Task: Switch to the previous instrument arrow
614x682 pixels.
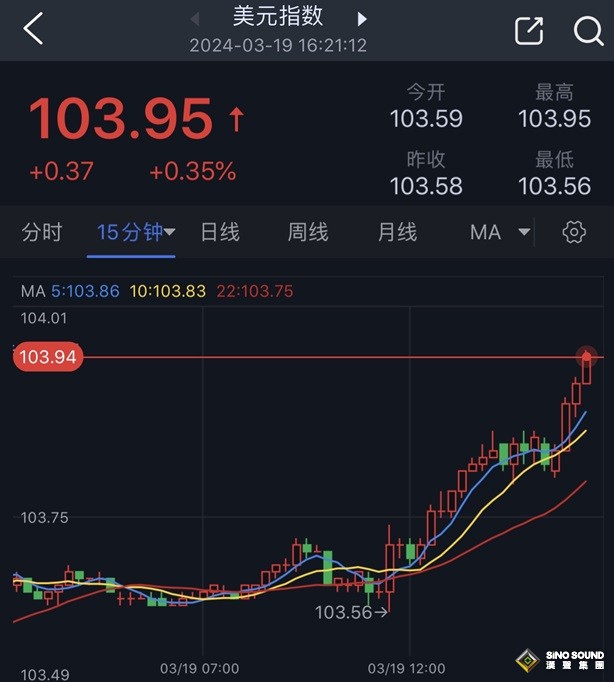Action: point(195,19)
